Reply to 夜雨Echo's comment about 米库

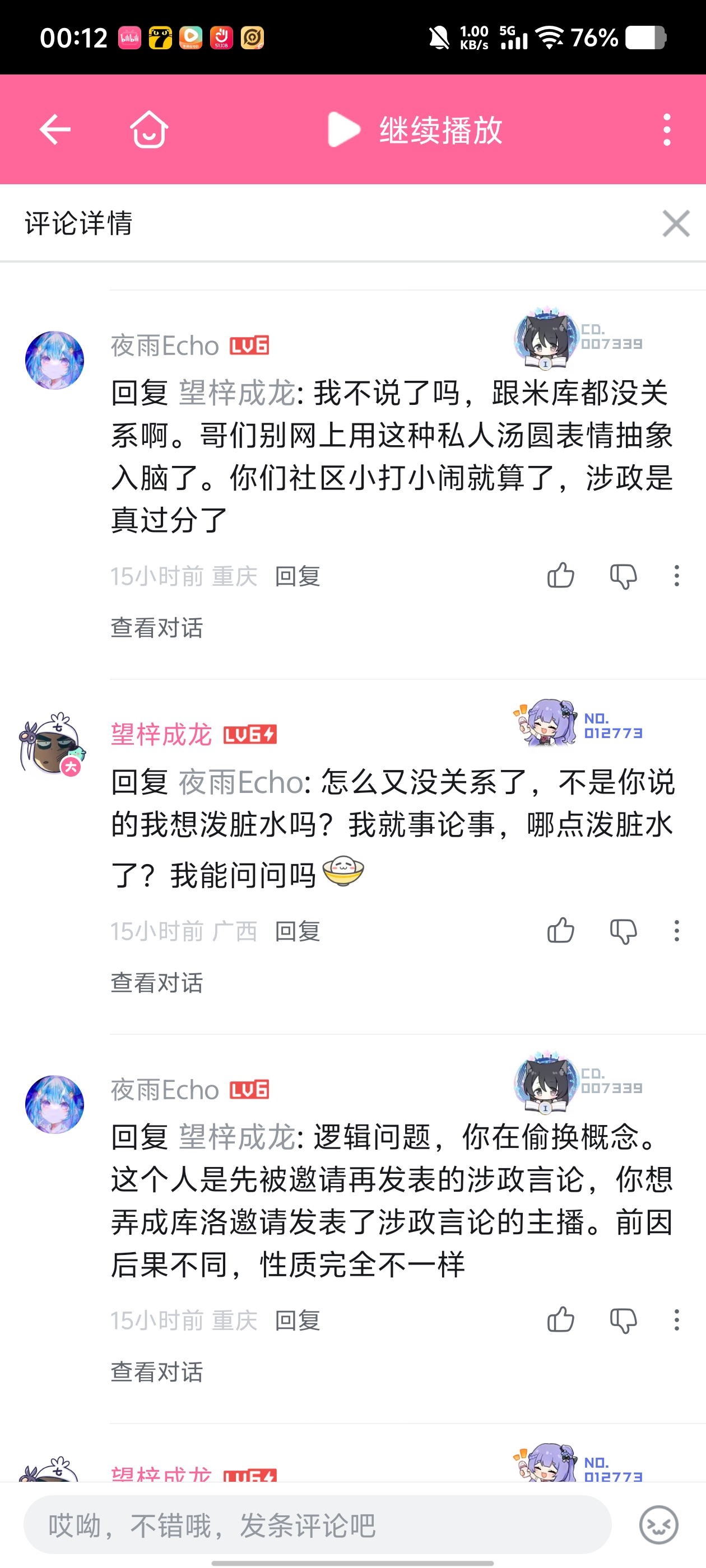[298, 576]
